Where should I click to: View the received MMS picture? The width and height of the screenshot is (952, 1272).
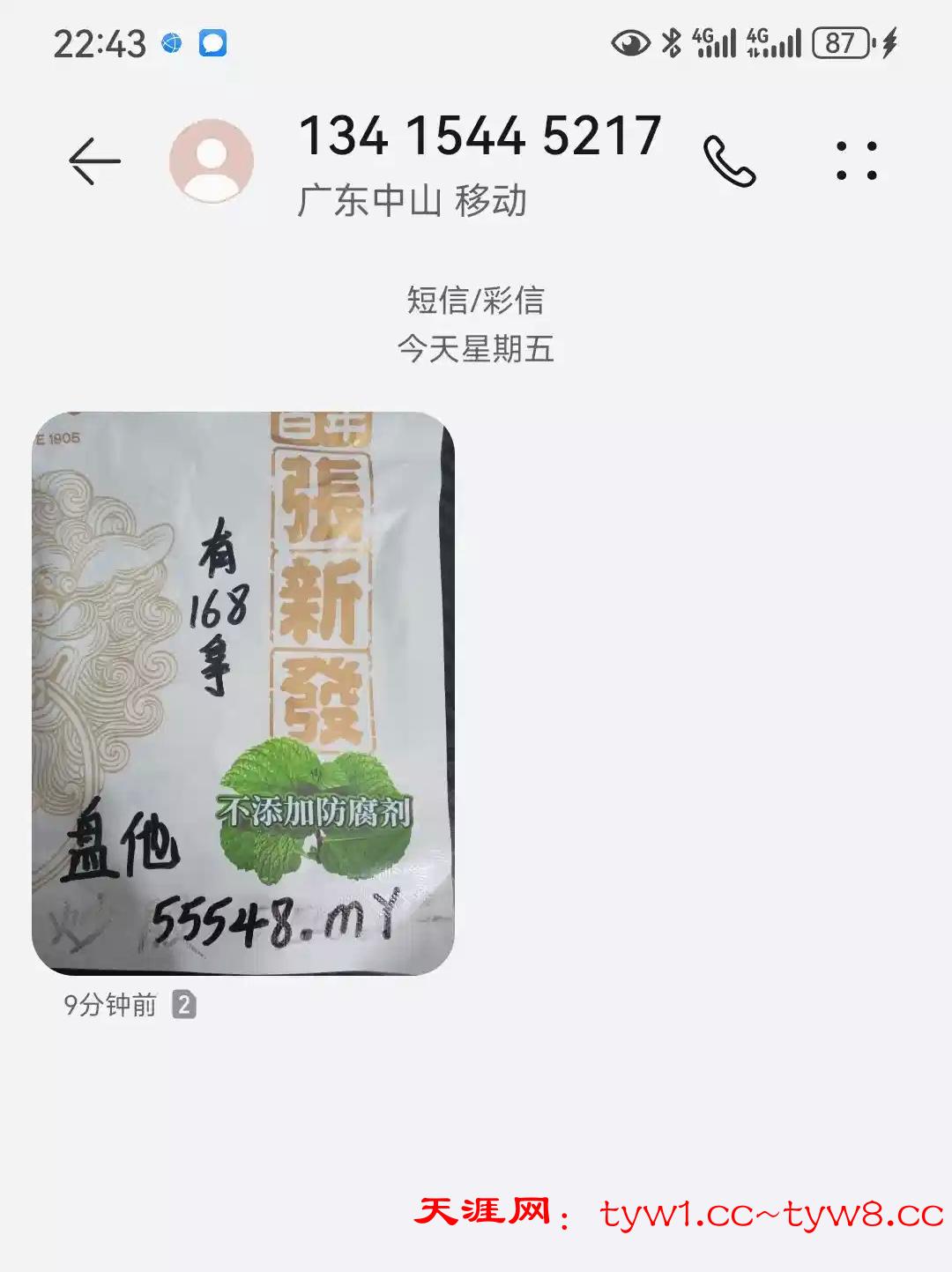pyautogui.click(x=243, y=693)
